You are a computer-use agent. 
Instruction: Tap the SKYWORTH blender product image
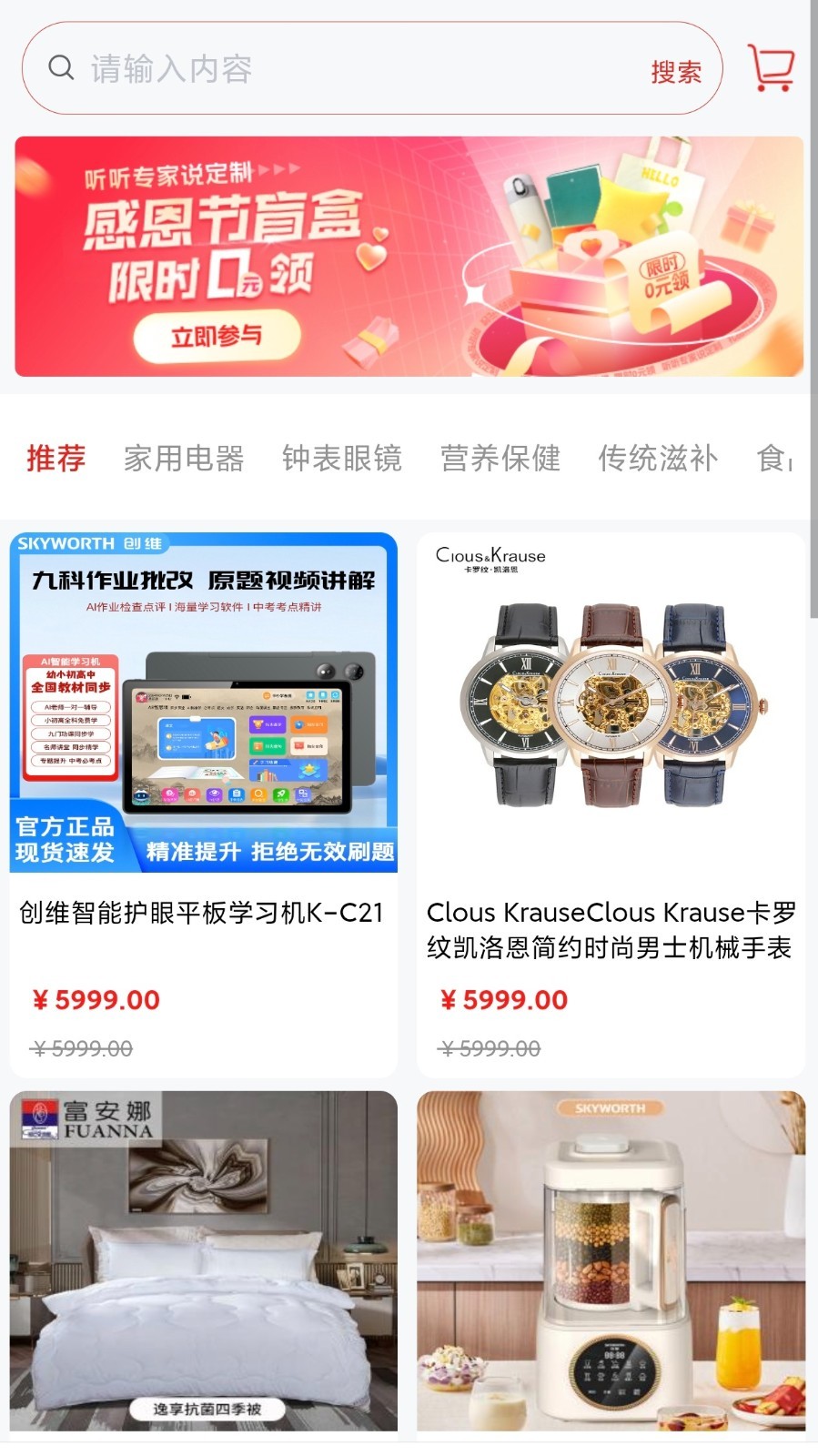coord(611,1265)
